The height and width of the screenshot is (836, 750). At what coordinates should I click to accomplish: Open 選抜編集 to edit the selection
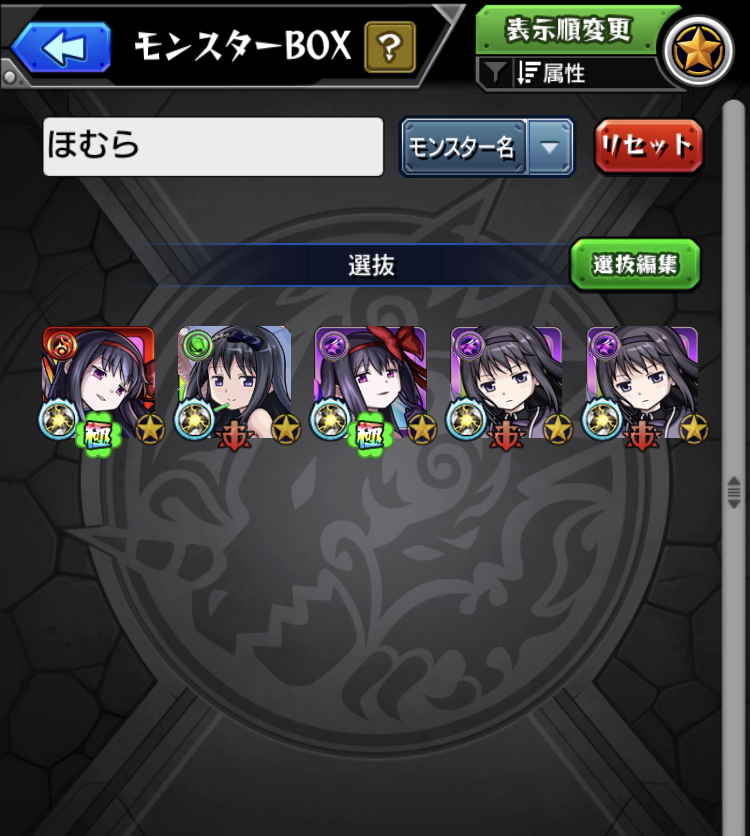[635, 265]
